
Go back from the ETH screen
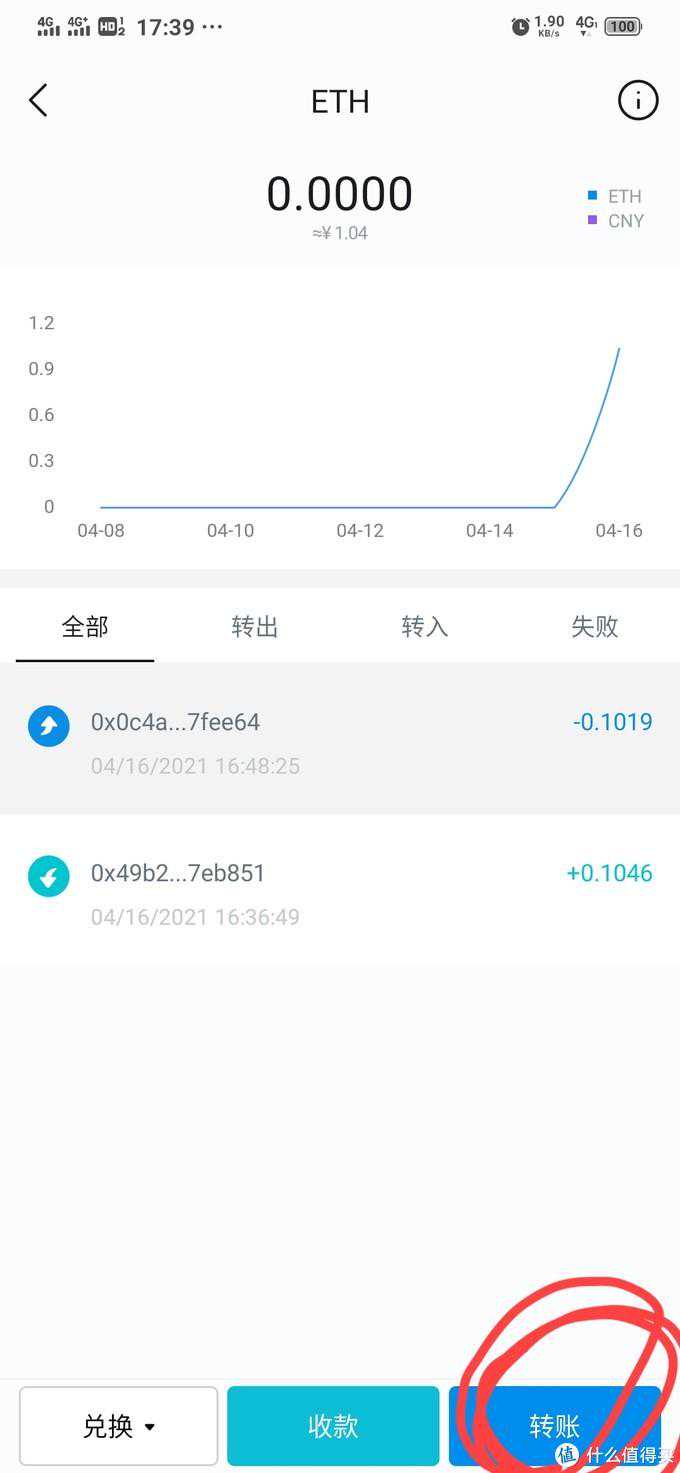click(x=38, y=101)
